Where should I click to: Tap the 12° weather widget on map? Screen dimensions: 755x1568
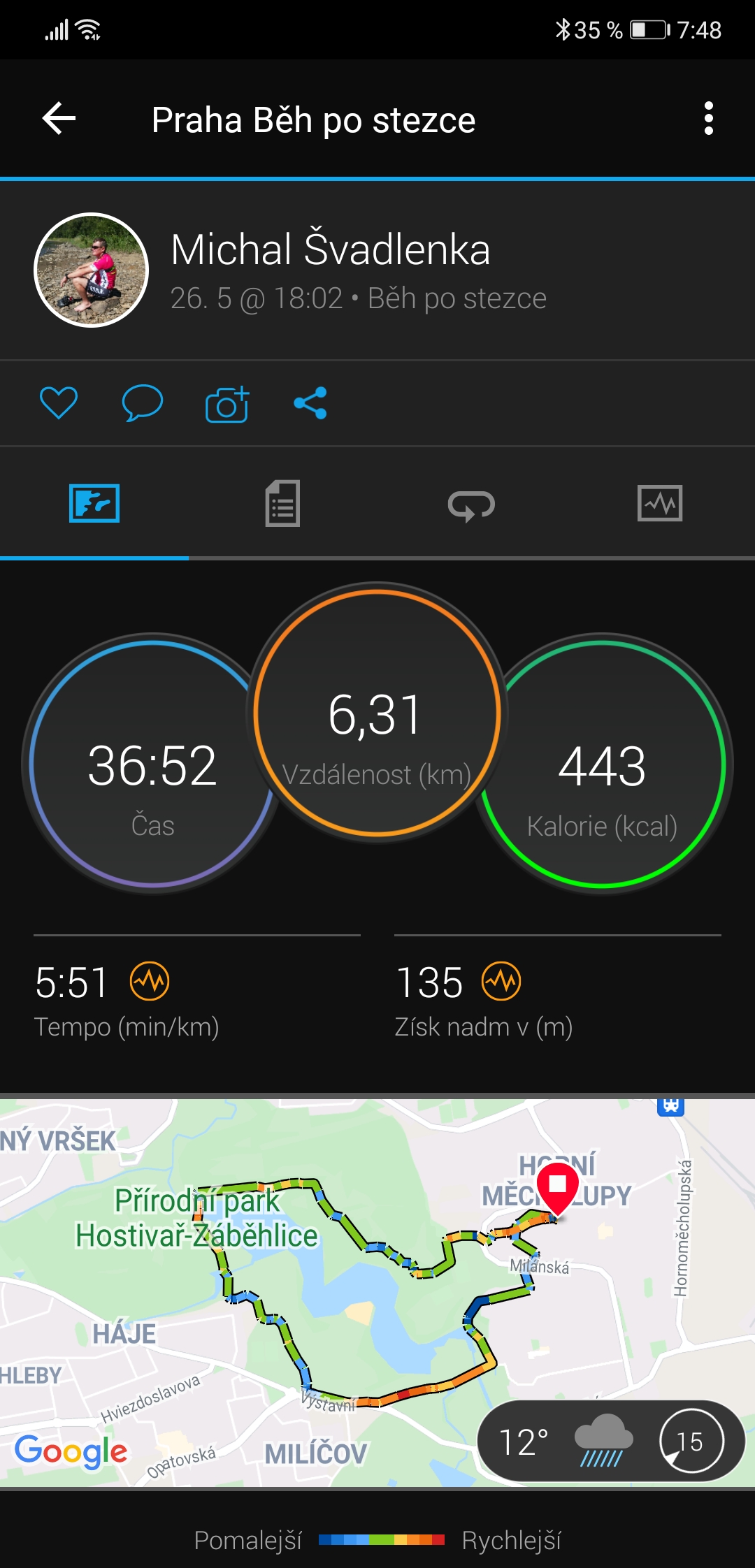click(x=611, y=1441)
